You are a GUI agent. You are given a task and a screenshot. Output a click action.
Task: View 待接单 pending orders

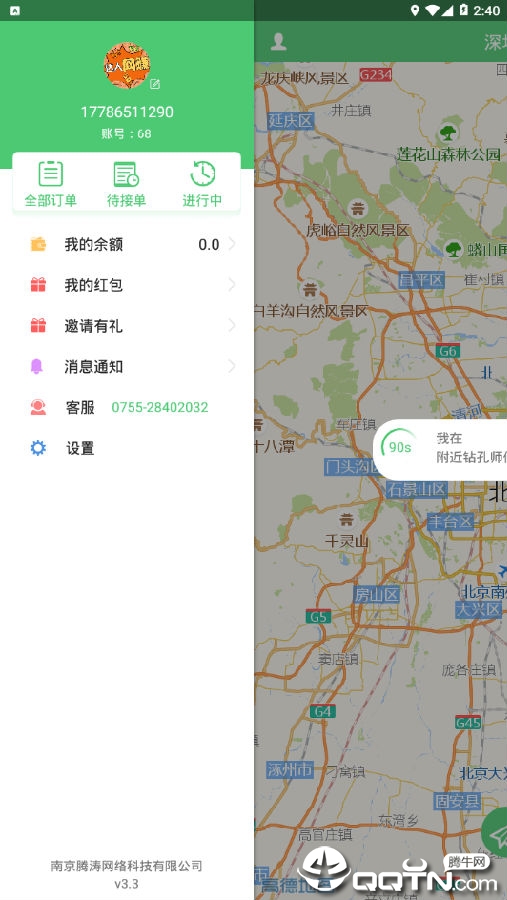126,184
